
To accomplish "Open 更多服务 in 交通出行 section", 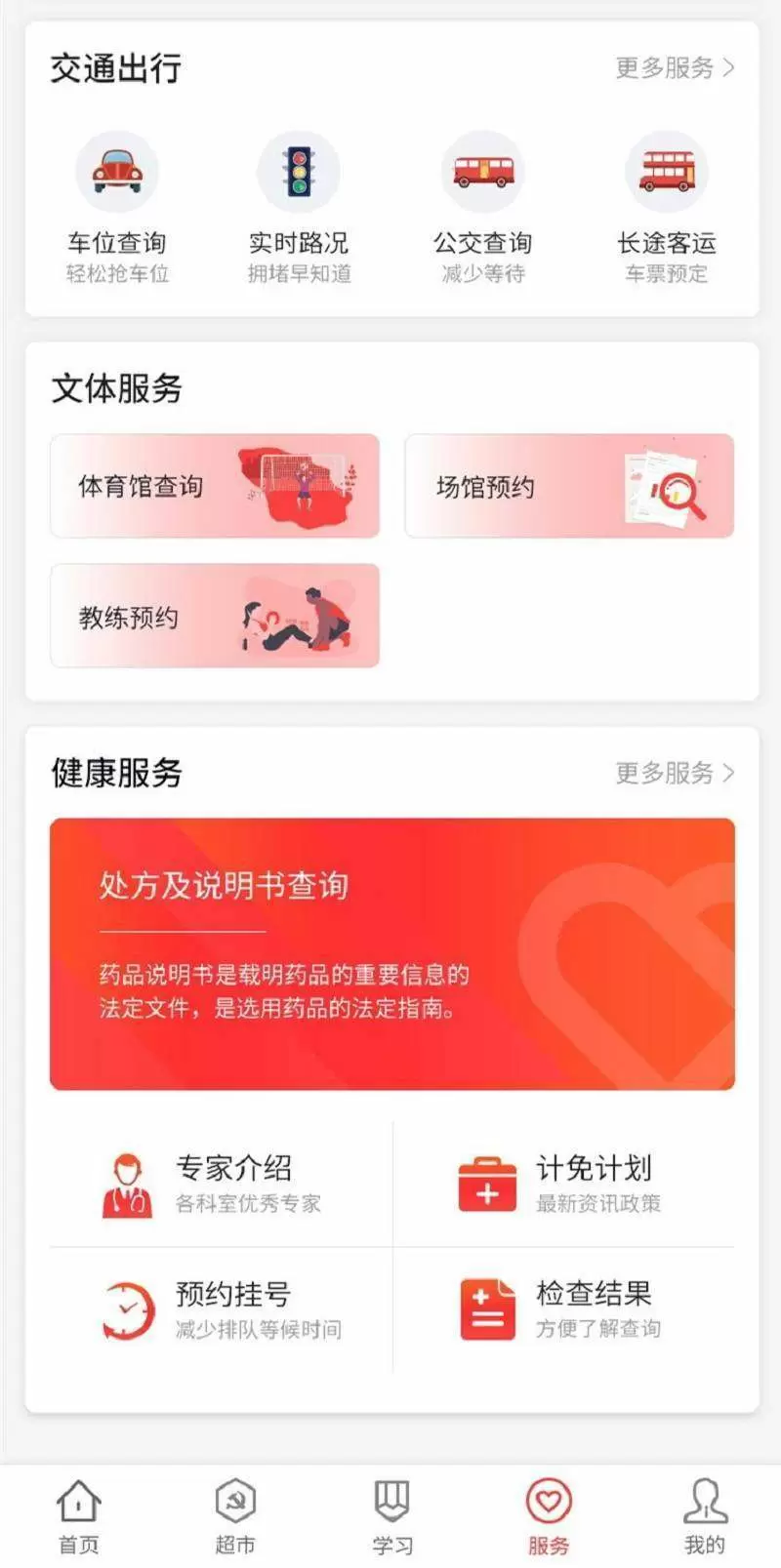I will coord(674,67).
